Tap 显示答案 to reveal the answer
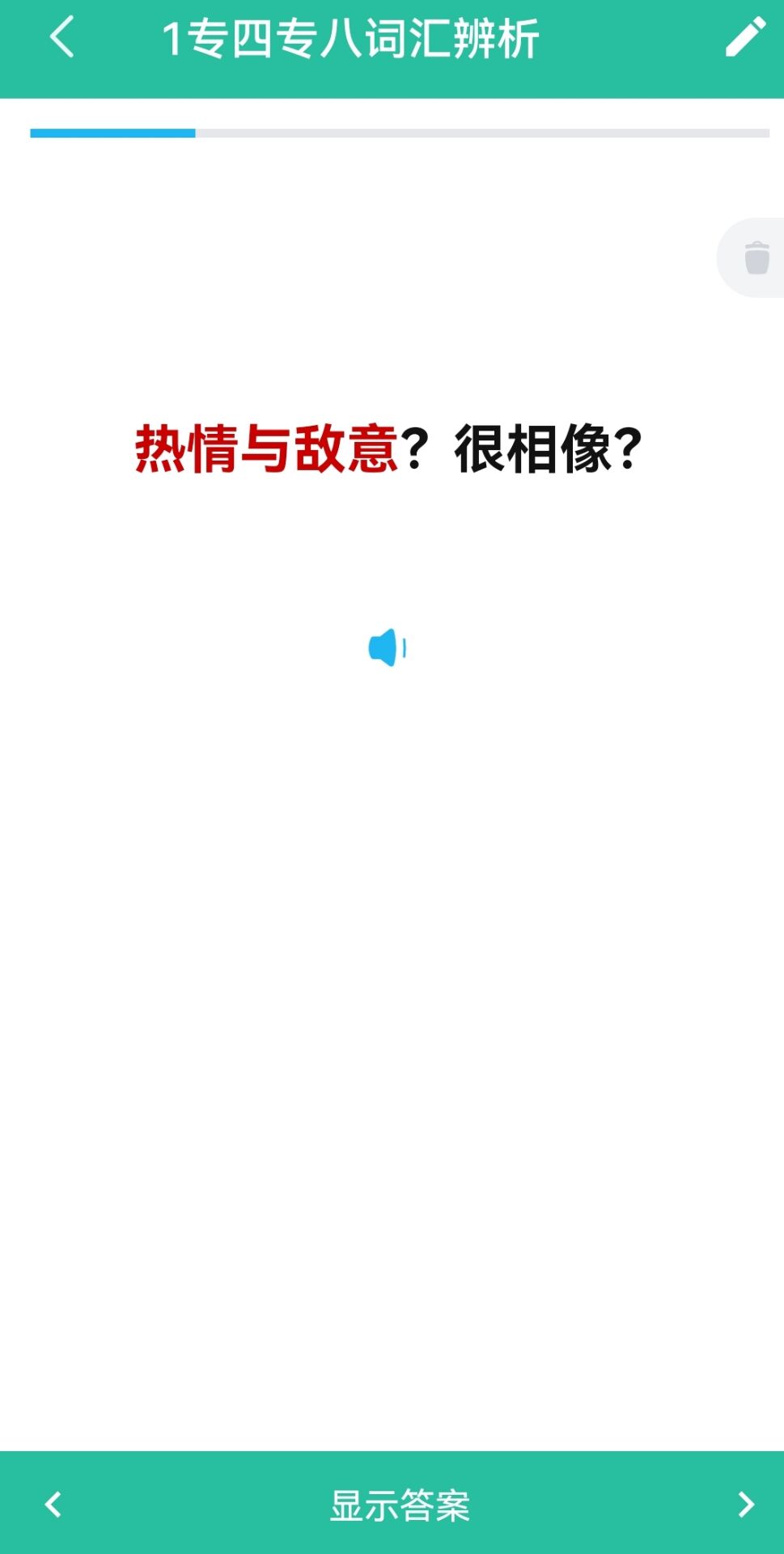Screen dimensions: 784x1554 [400, 1505]
